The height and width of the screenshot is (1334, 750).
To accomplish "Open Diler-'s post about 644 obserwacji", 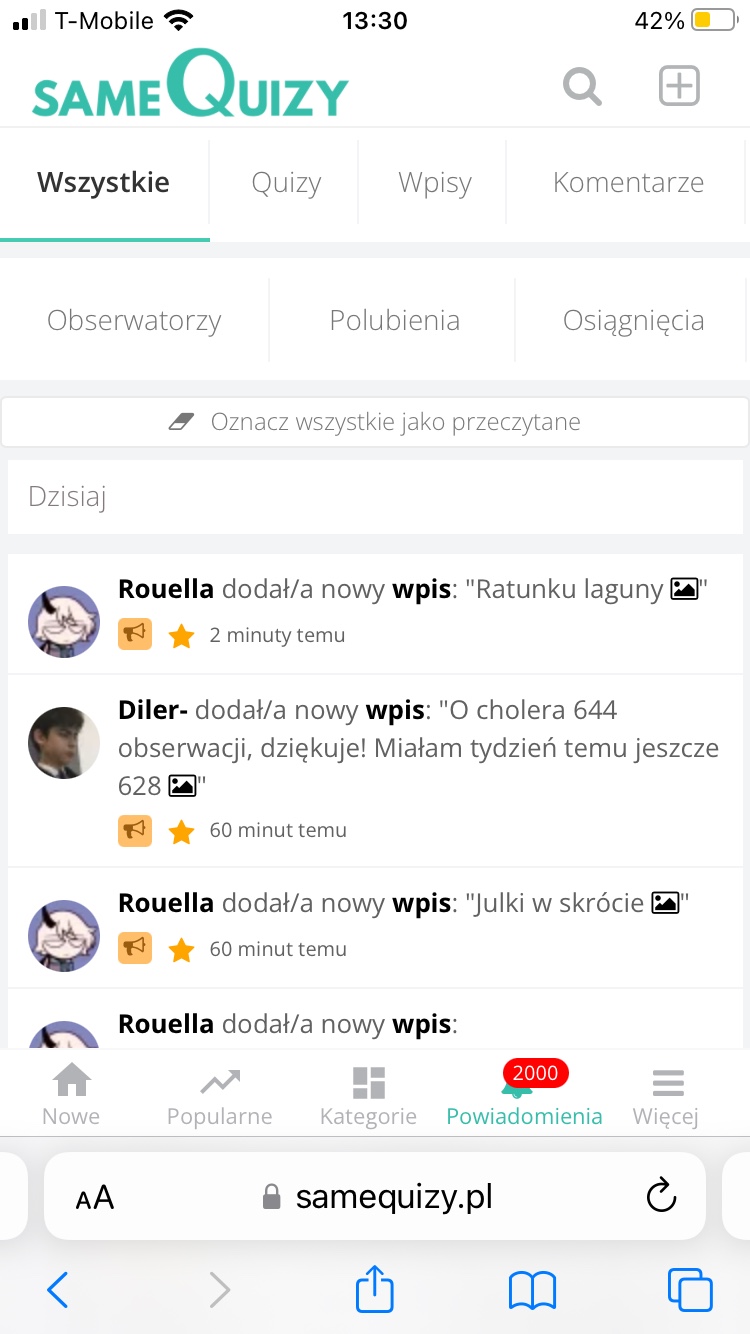I will click(x=418, y=748).
